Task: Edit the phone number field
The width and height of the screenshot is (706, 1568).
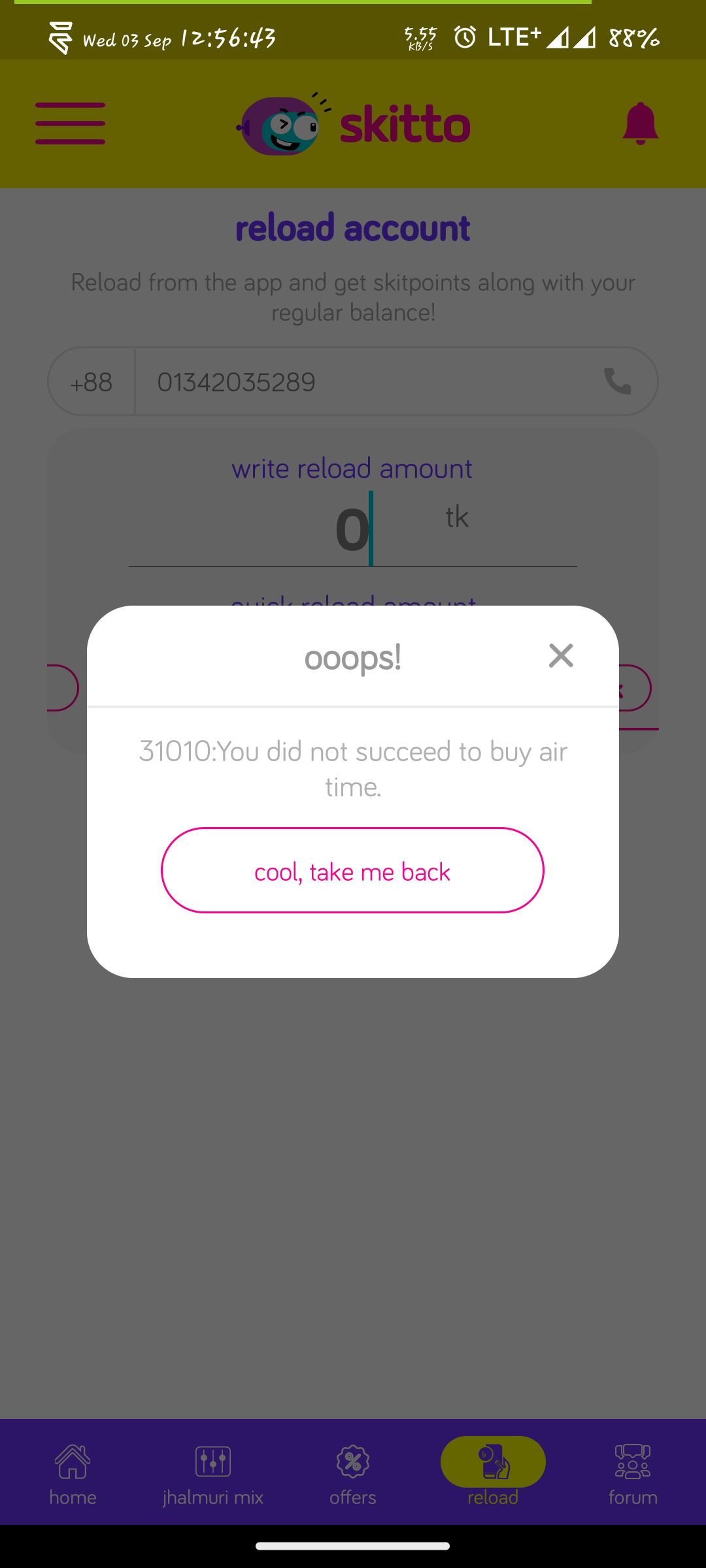Action: pyautogui.click(x=366, y=382)
